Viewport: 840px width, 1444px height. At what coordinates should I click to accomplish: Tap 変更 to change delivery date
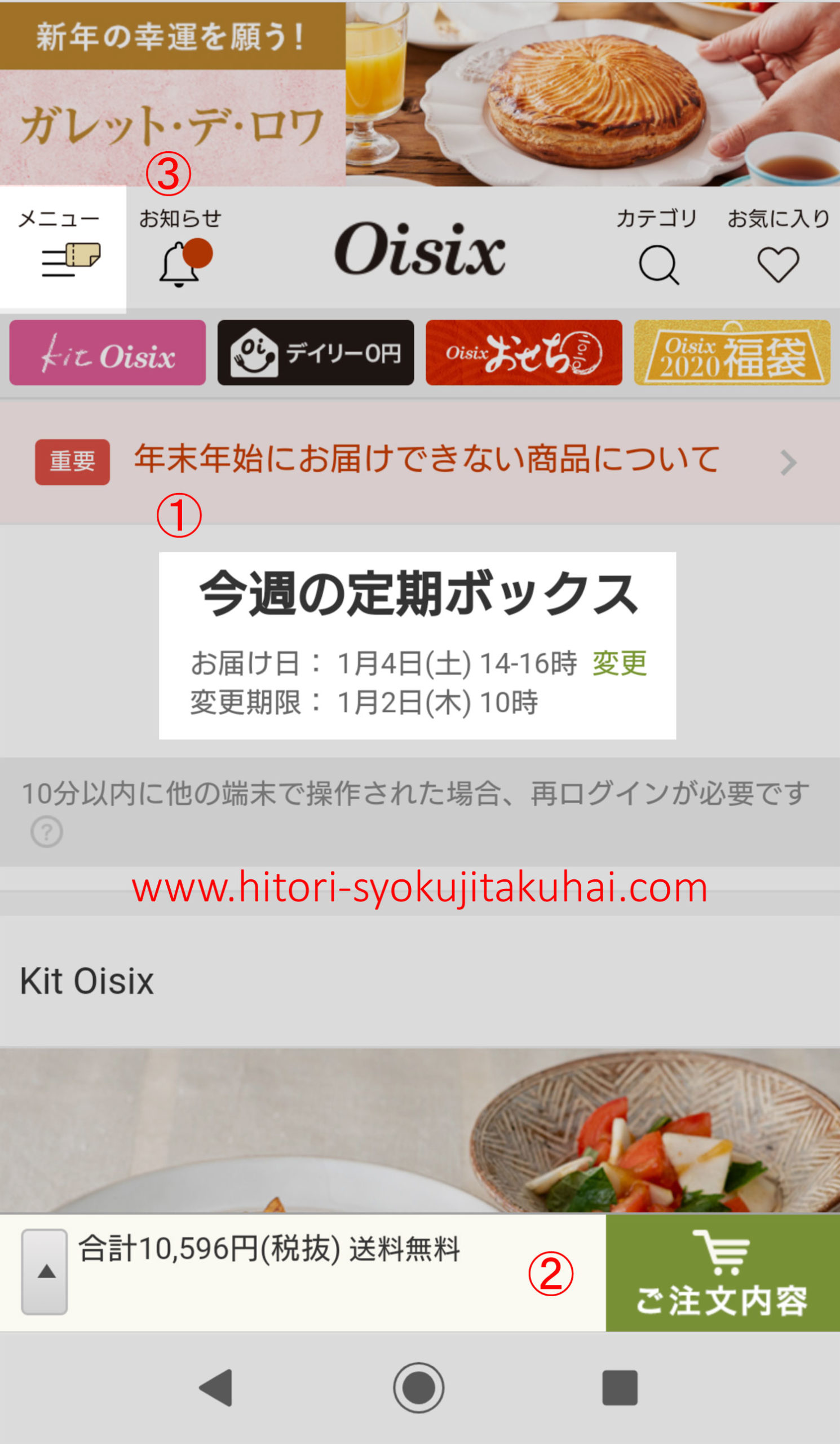pos(620,663)
